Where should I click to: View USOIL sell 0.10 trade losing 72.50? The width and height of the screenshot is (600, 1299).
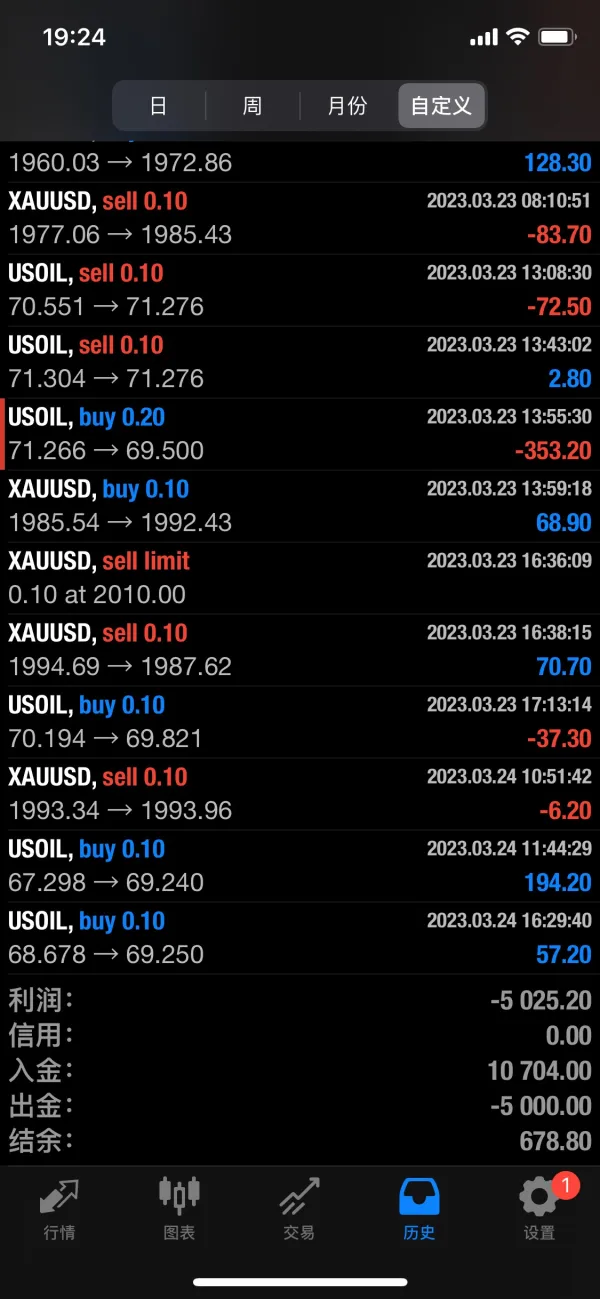(300, 290)
